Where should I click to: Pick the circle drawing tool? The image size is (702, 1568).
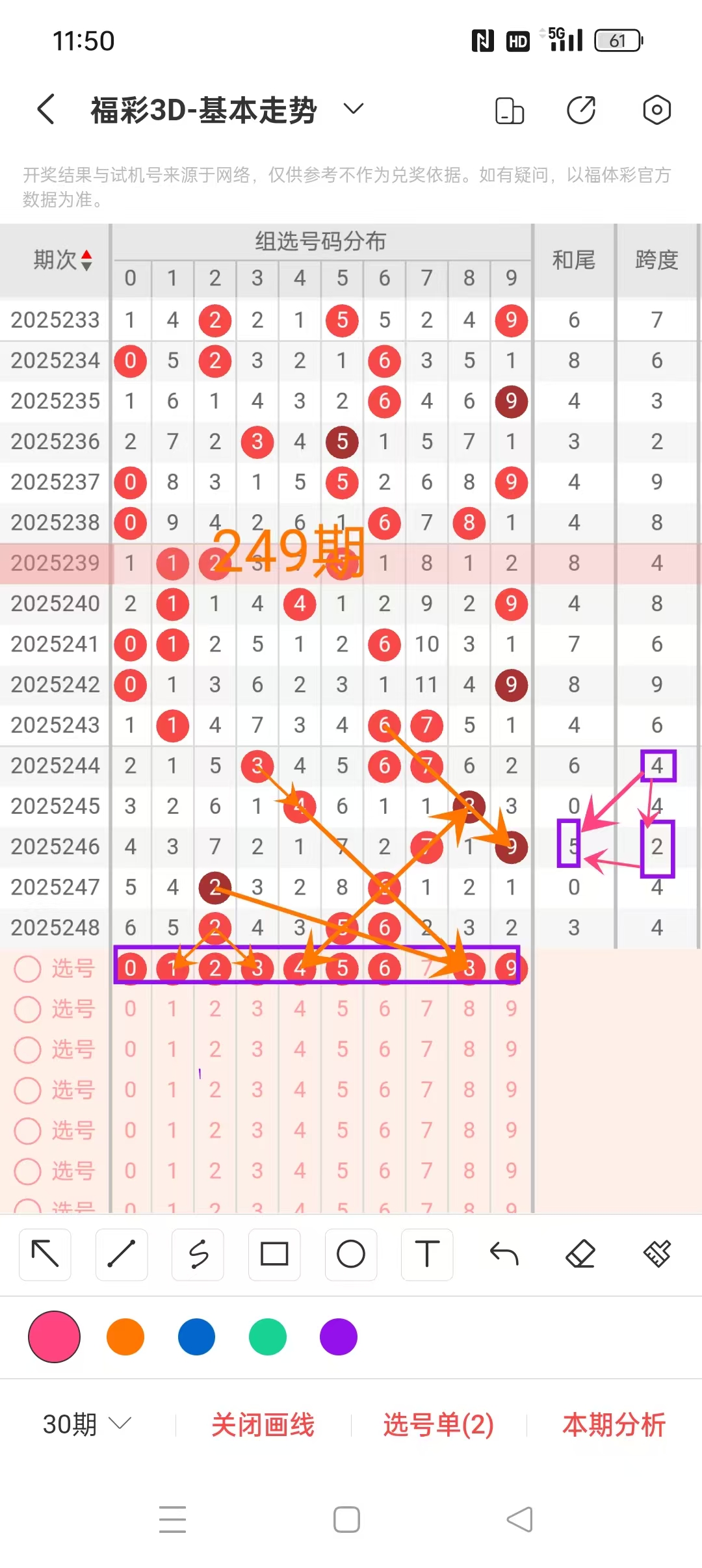pyautogui.click(x=351, y=1254)
